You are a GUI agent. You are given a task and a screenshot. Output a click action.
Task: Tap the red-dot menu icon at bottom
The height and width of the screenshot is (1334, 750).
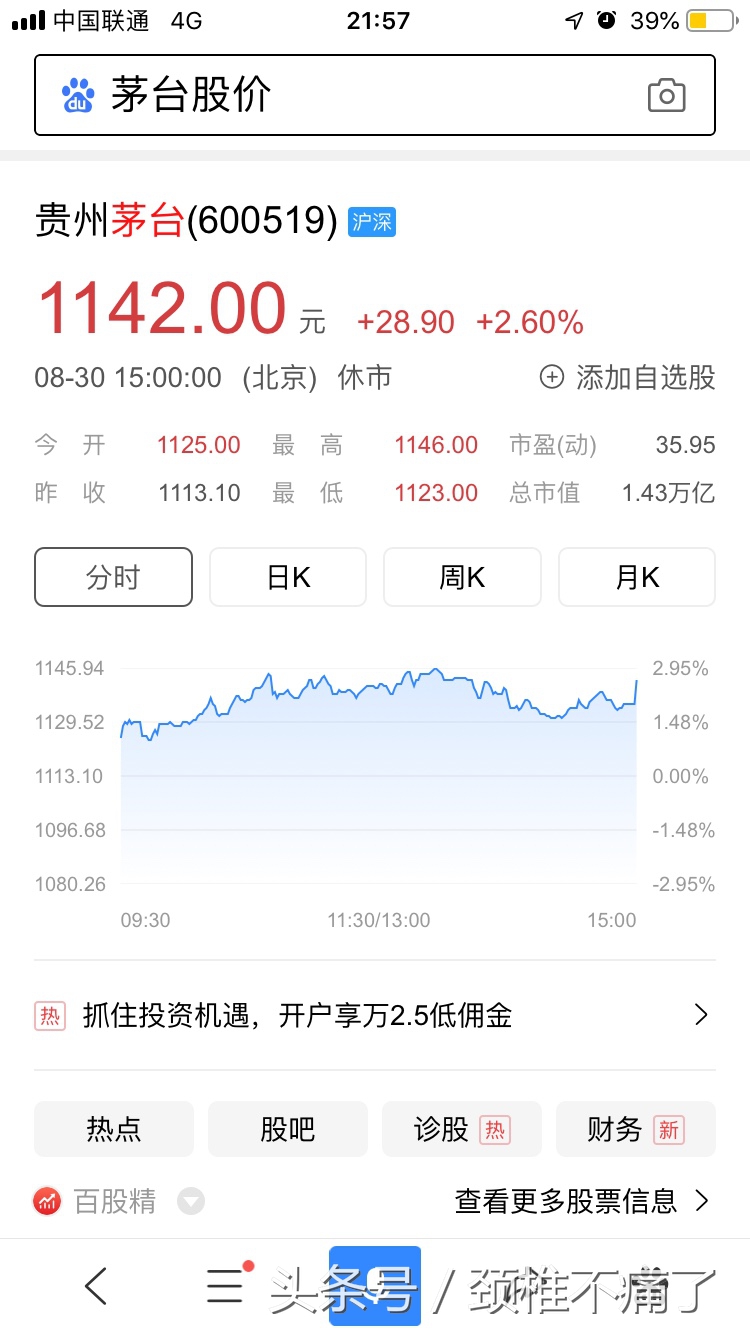224,1286
